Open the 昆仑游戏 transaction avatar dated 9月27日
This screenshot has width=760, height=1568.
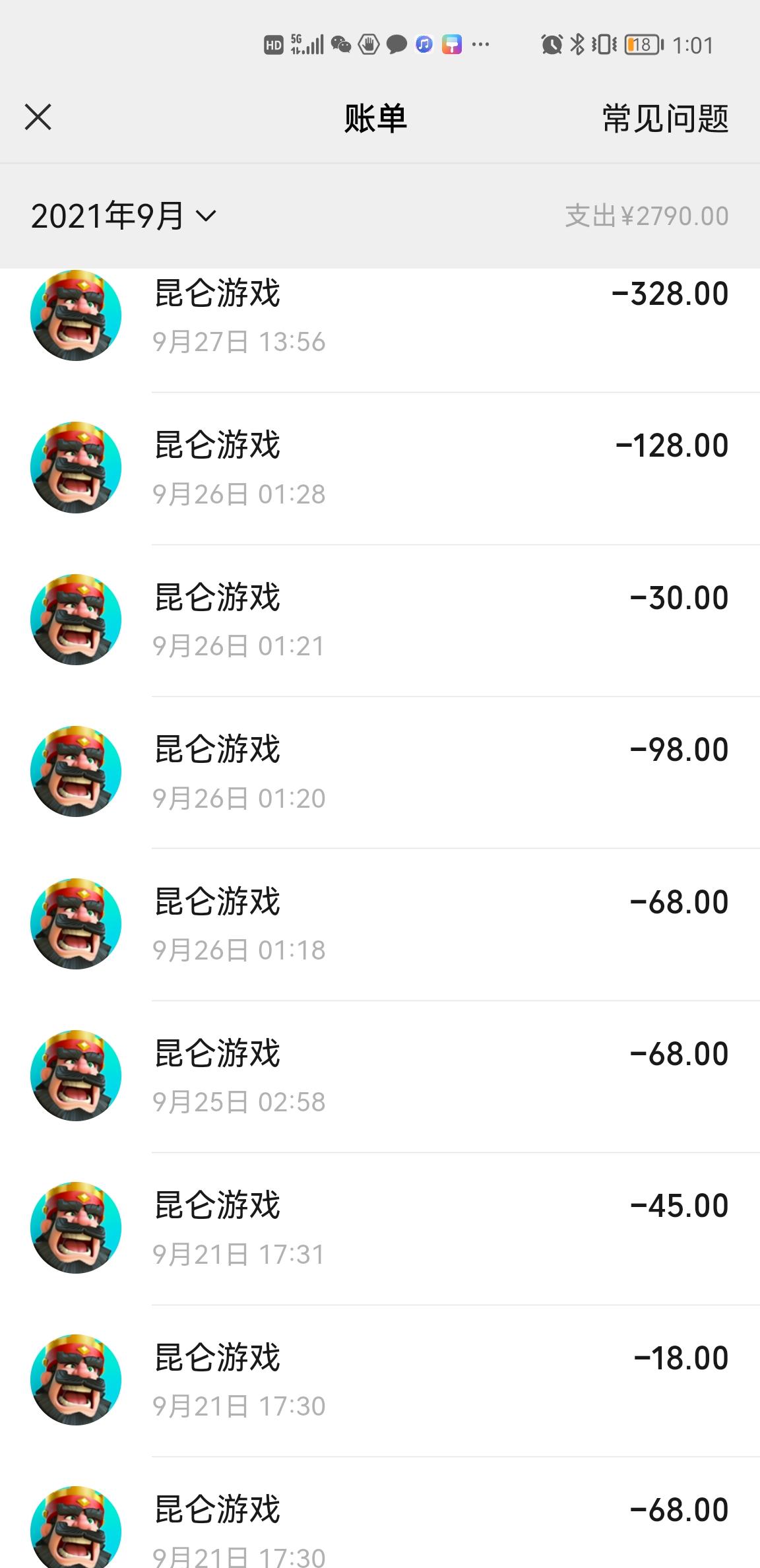pyautogui.click(x=76, y=315)
